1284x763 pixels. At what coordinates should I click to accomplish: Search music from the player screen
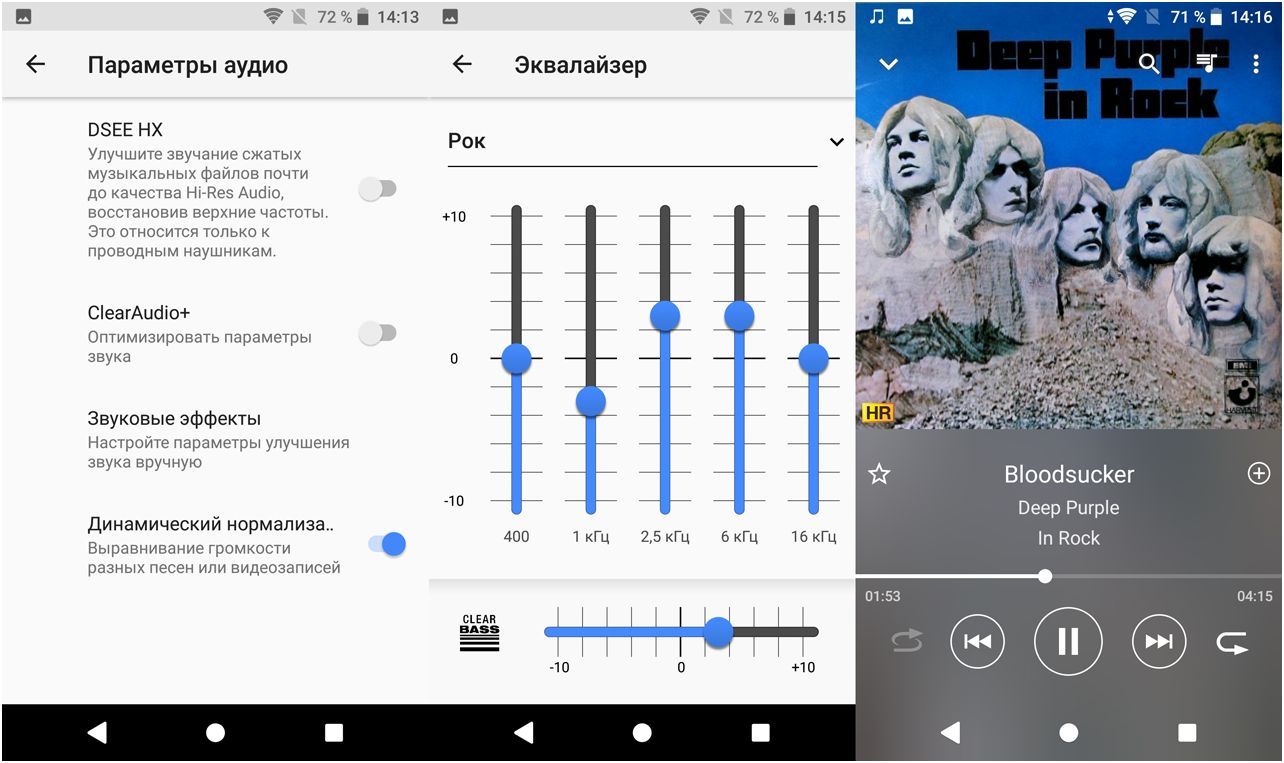[x=1149, y=65]
